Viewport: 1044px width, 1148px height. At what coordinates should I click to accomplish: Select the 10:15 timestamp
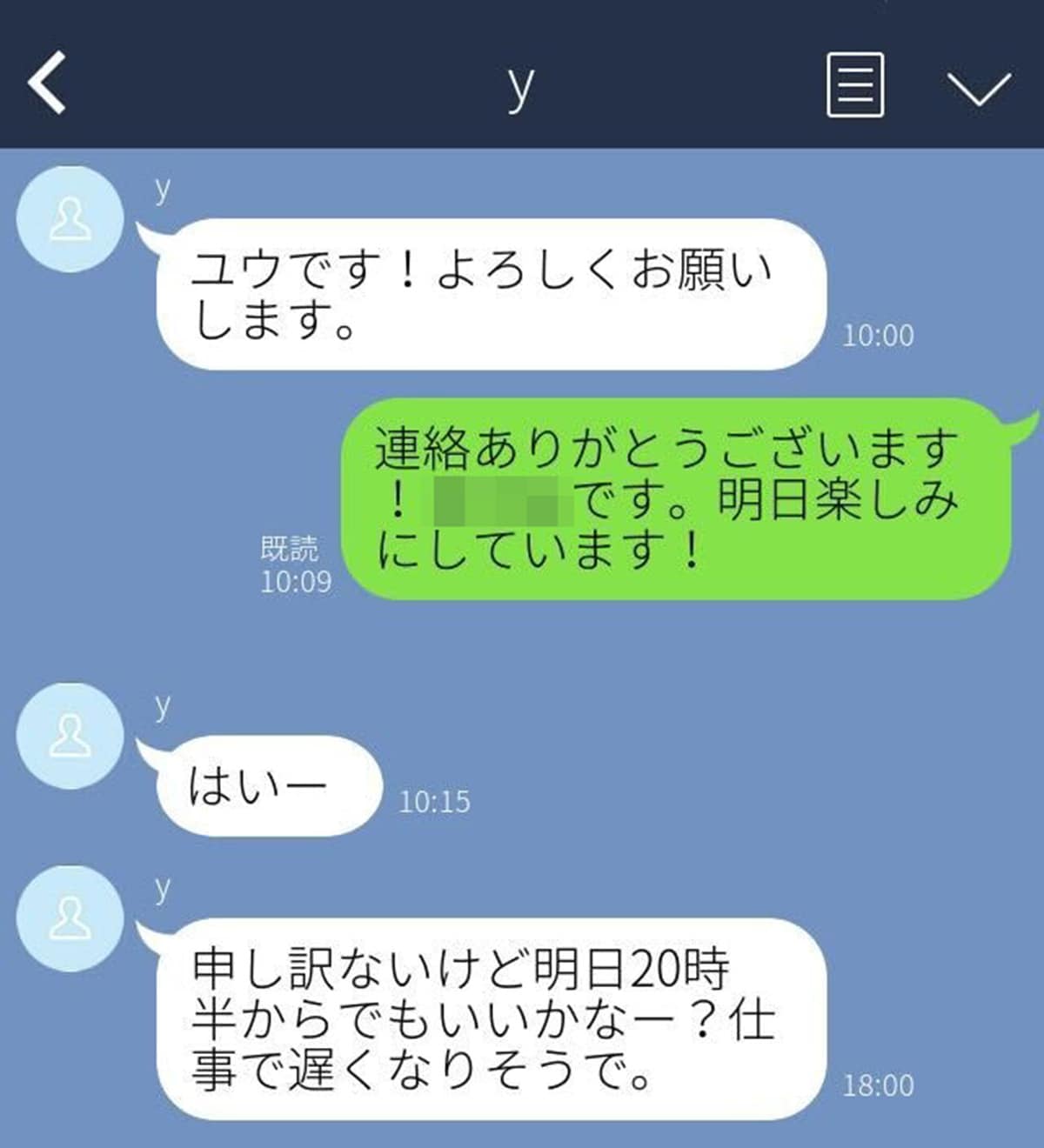pyautogui.click(x=433, y=802)
